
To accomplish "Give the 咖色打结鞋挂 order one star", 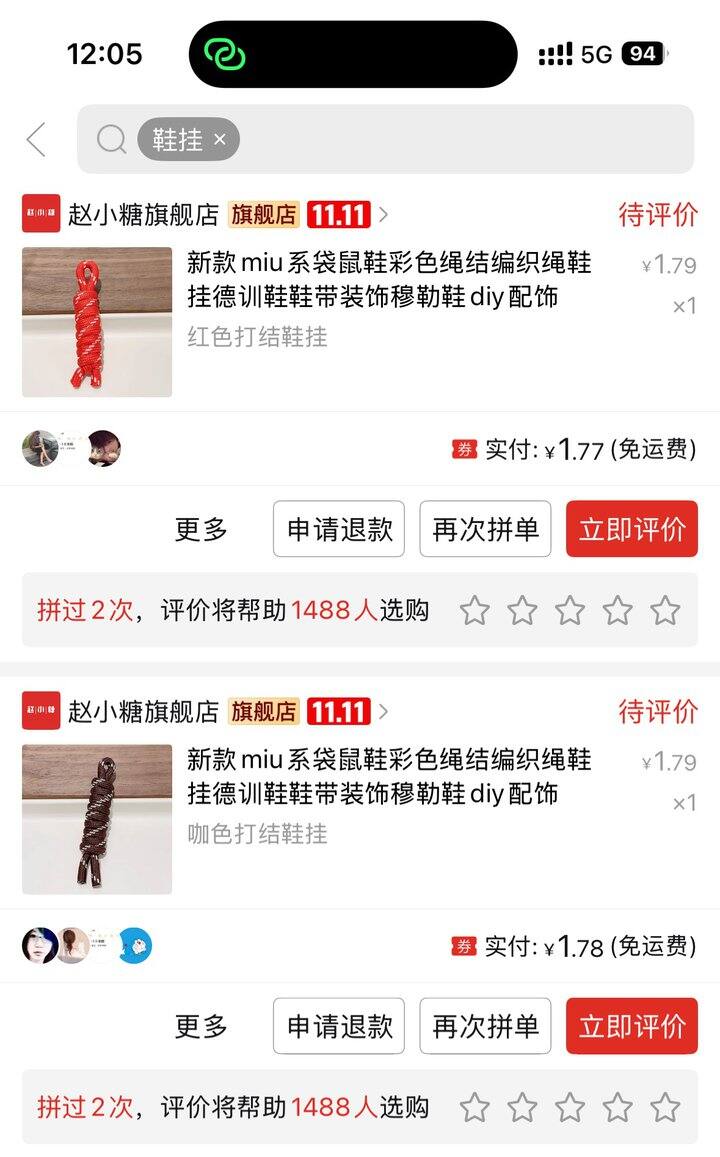I will [x=474, y=1107].
